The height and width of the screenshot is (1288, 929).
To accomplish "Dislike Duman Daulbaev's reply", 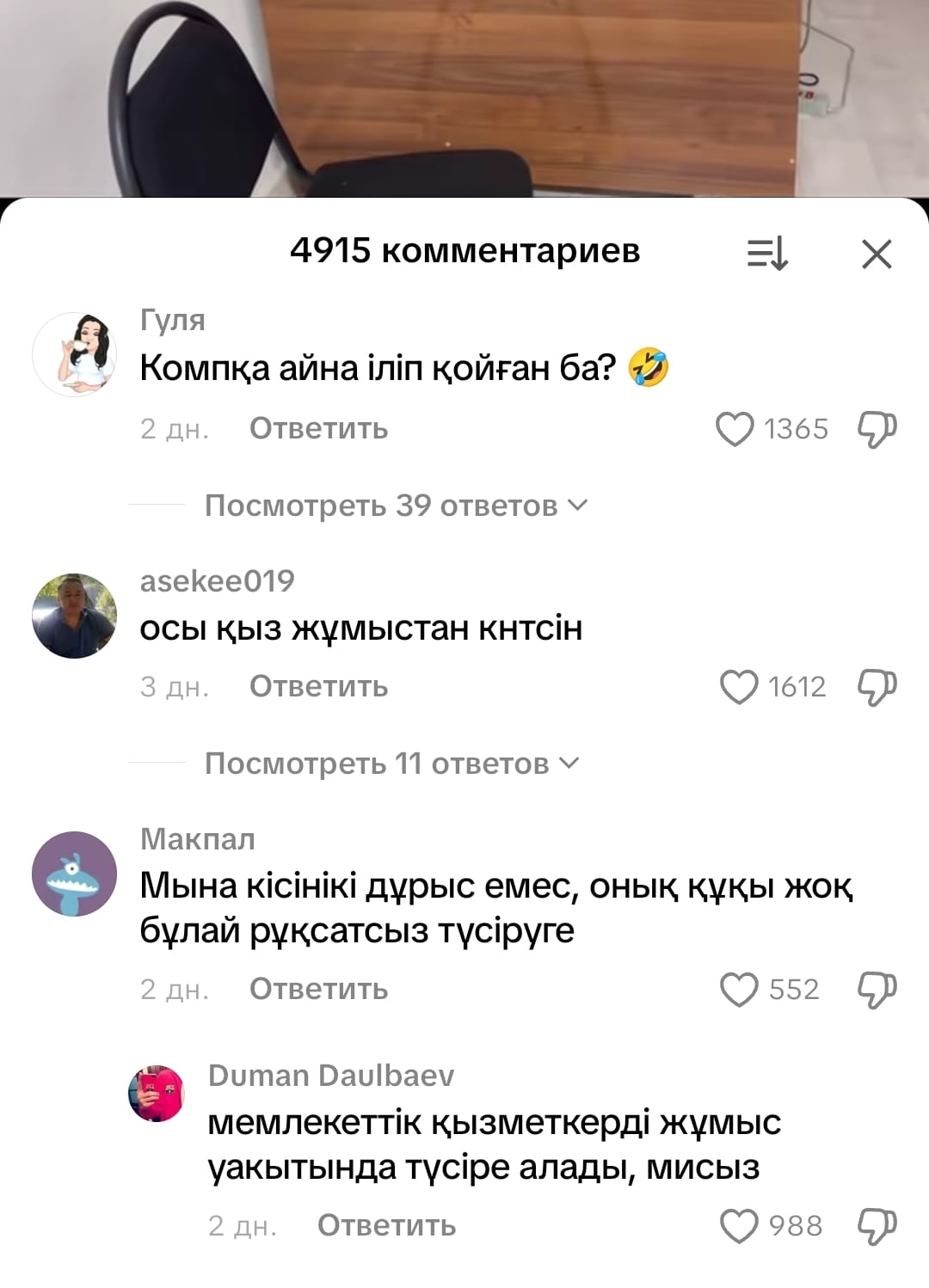I will 877,1226.
